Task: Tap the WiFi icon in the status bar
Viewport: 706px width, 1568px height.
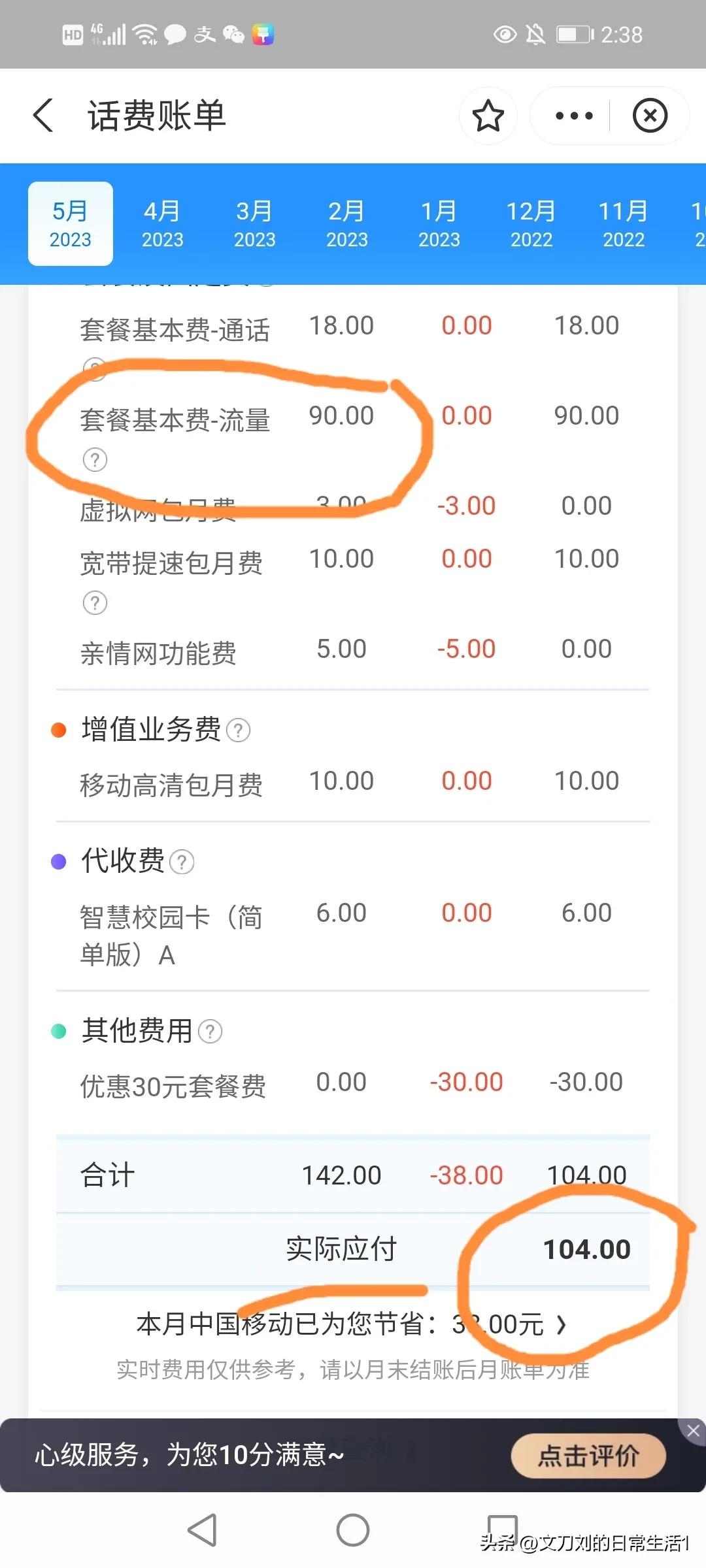Action: click(x=147, y=34)
